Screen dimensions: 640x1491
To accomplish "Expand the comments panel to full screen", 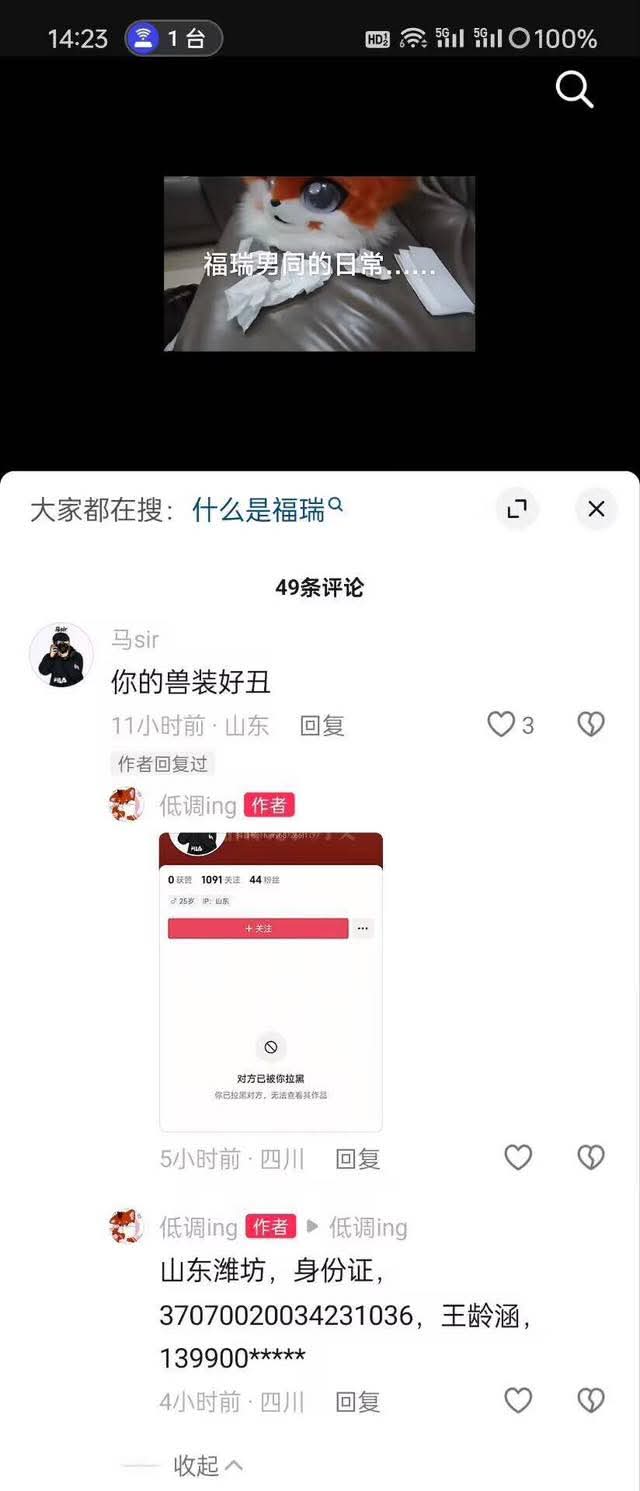I will [517, 509].
